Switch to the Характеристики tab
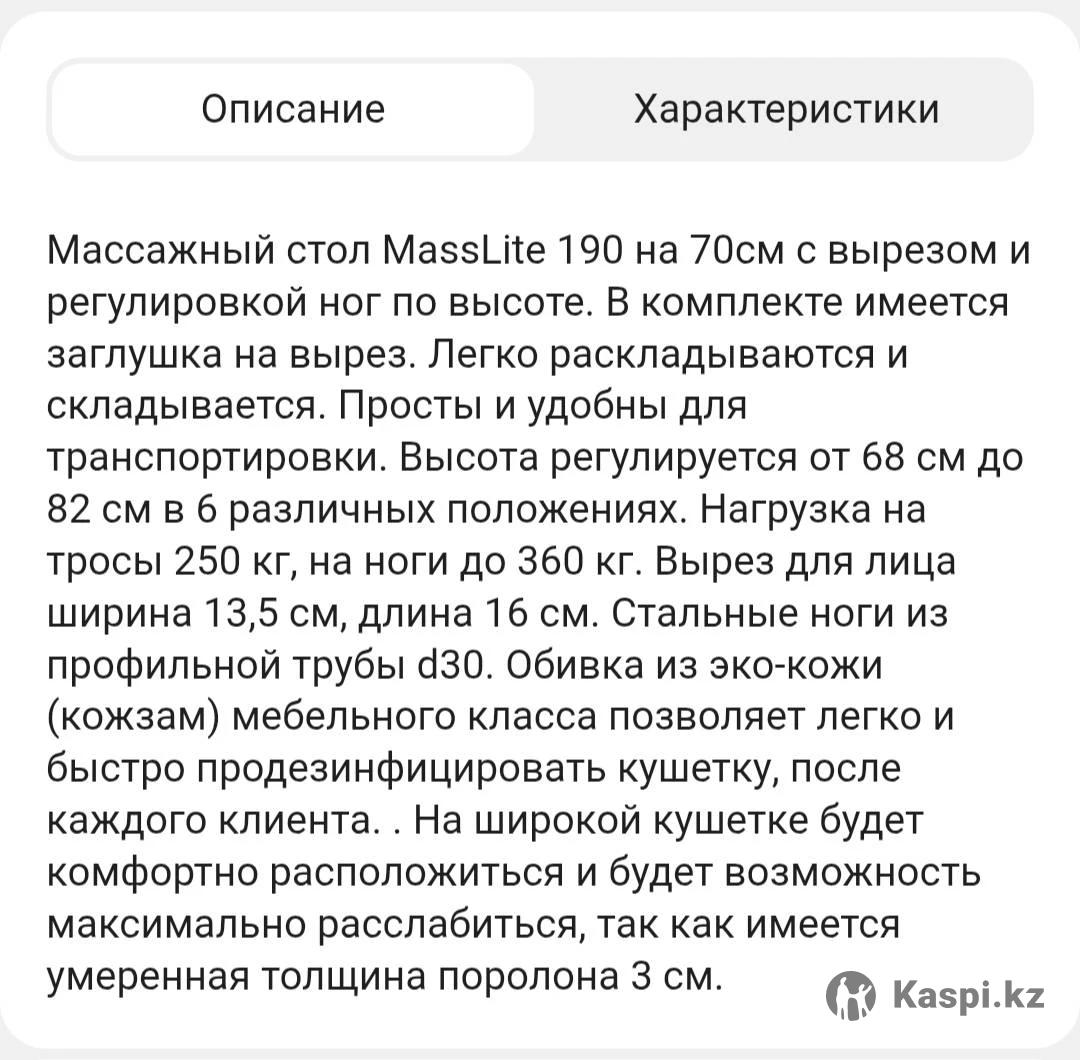This screenshot has height=1060, width=1080. point(786,109)
